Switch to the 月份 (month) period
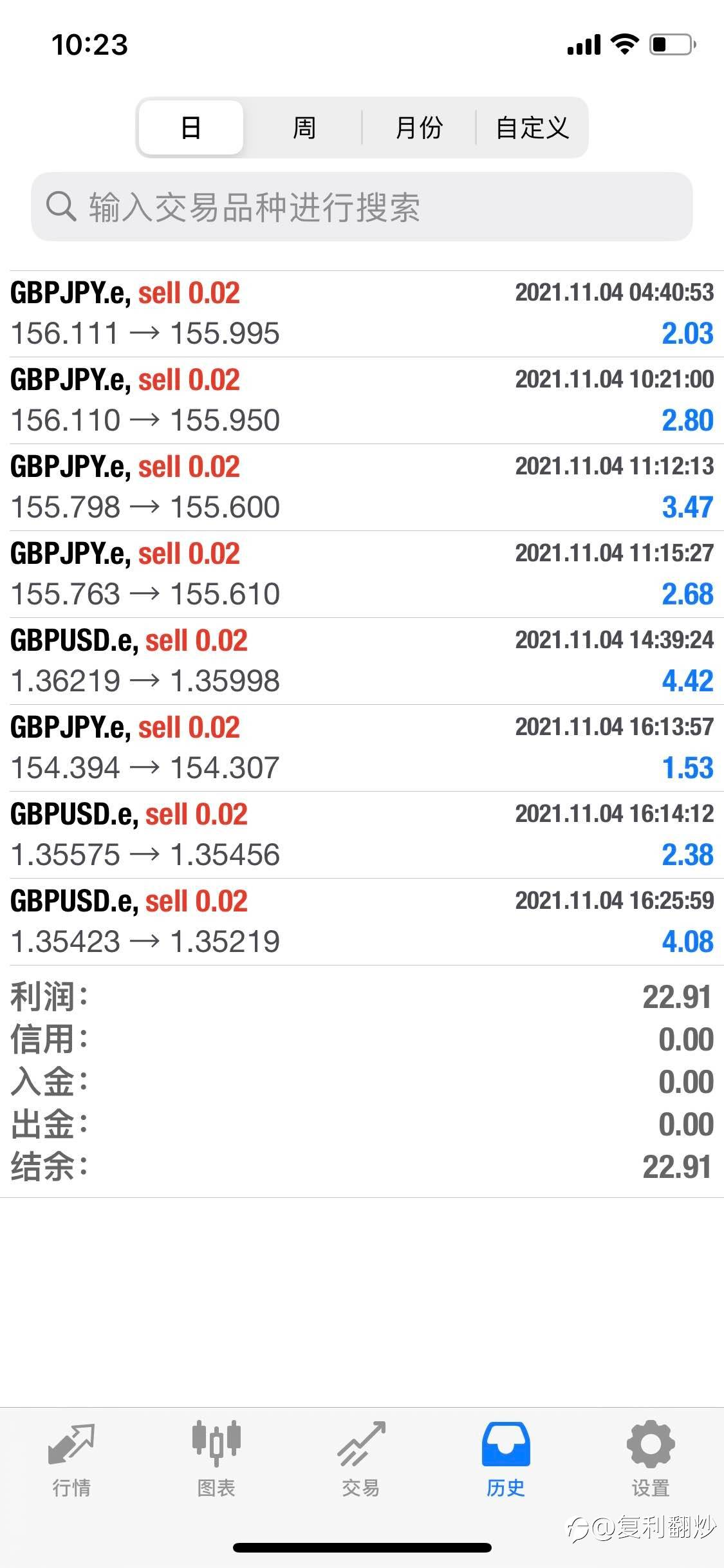Viewport: 724px width, 1568px height. click(x=418, y=127)
